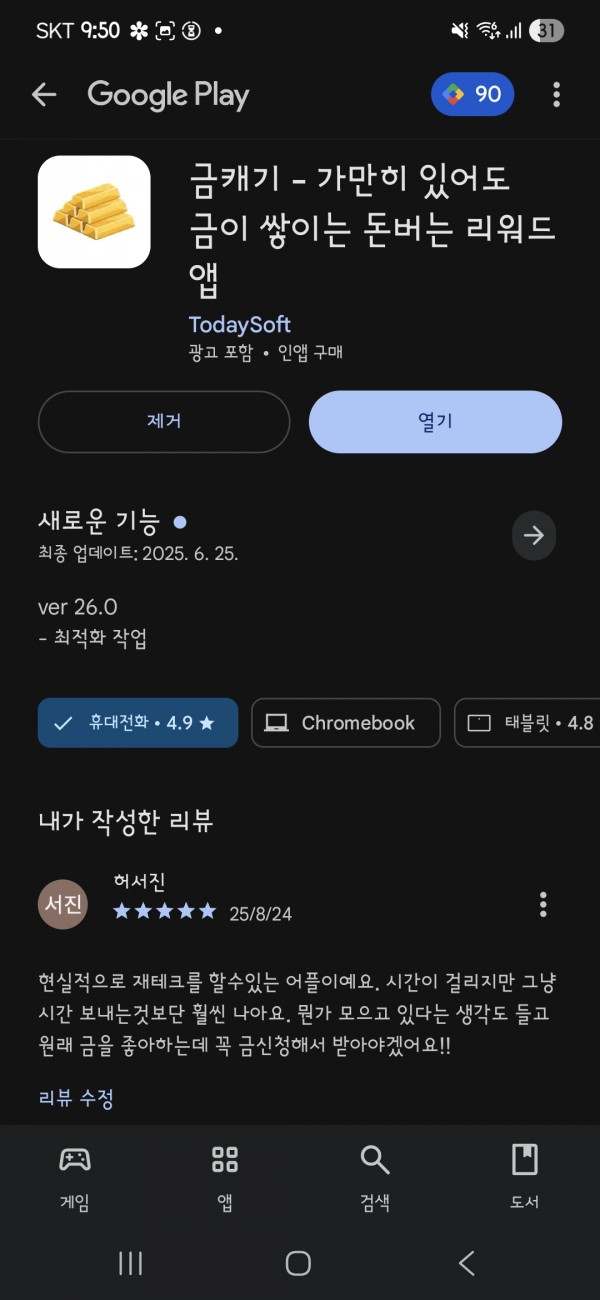Select the 휴대전화 4.9 rating chip

[138, 723]
